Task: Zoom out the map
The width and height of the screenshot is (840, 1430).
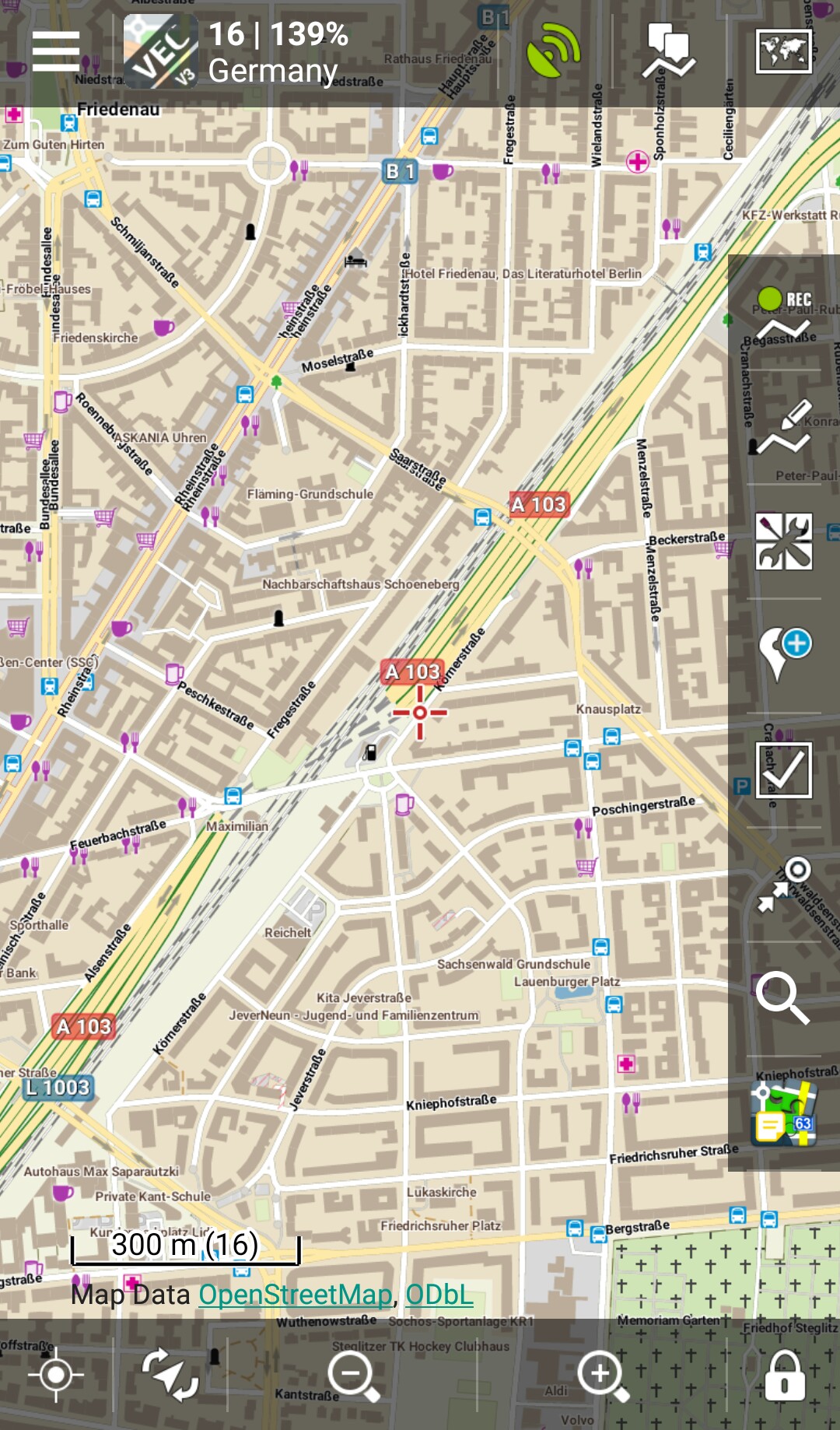Action: coord(354,1375)
